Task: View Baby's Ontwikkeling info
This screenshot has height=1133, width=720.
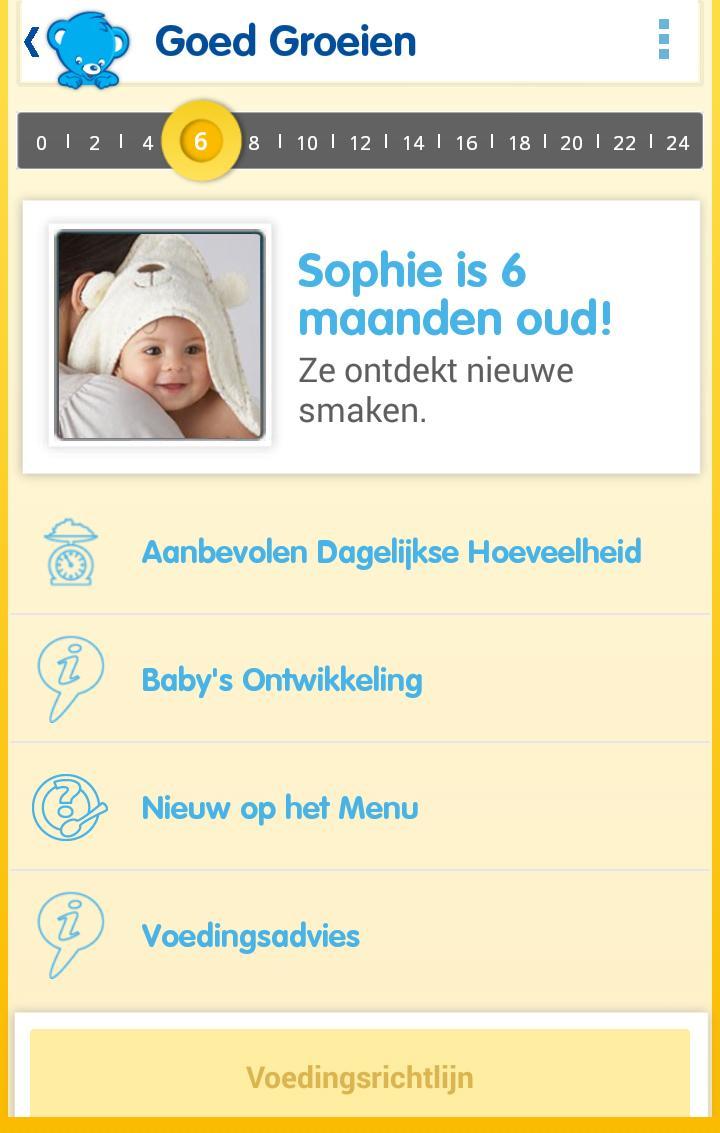Action: point(282,680)
